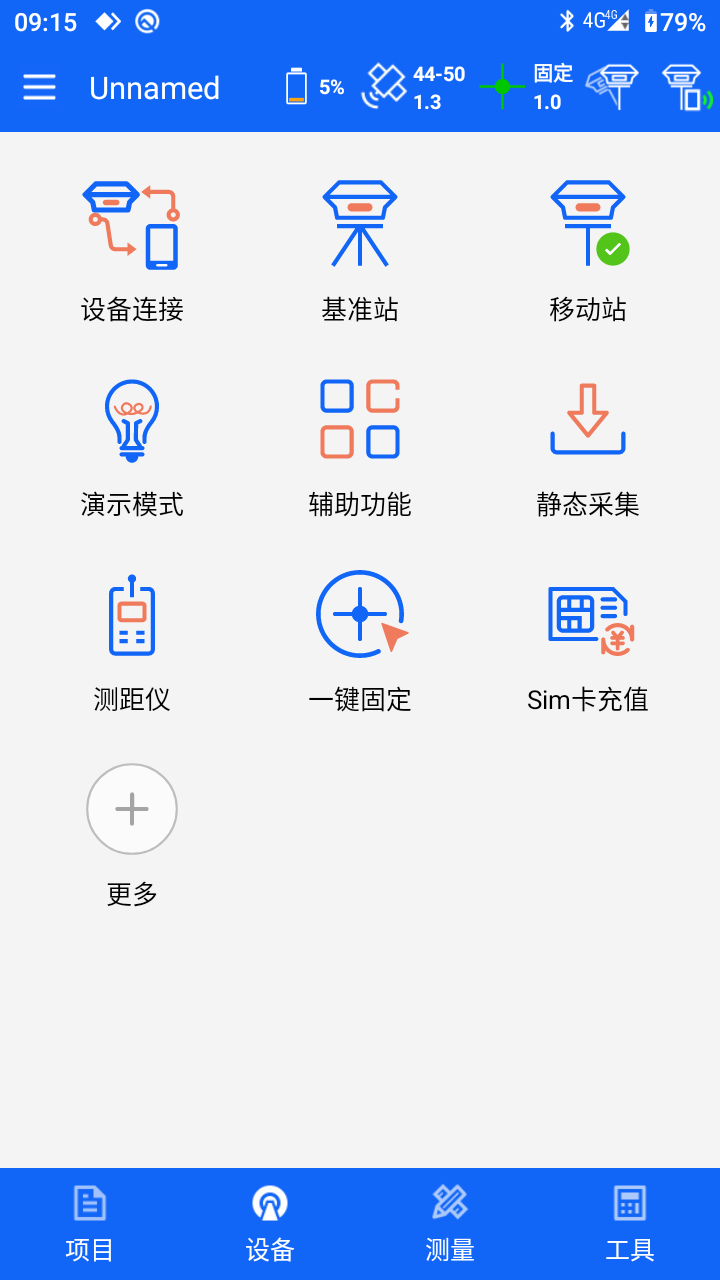Tap the 更多 plus button
This screenshot has width=720, height=1280.
tap(132, 809)
